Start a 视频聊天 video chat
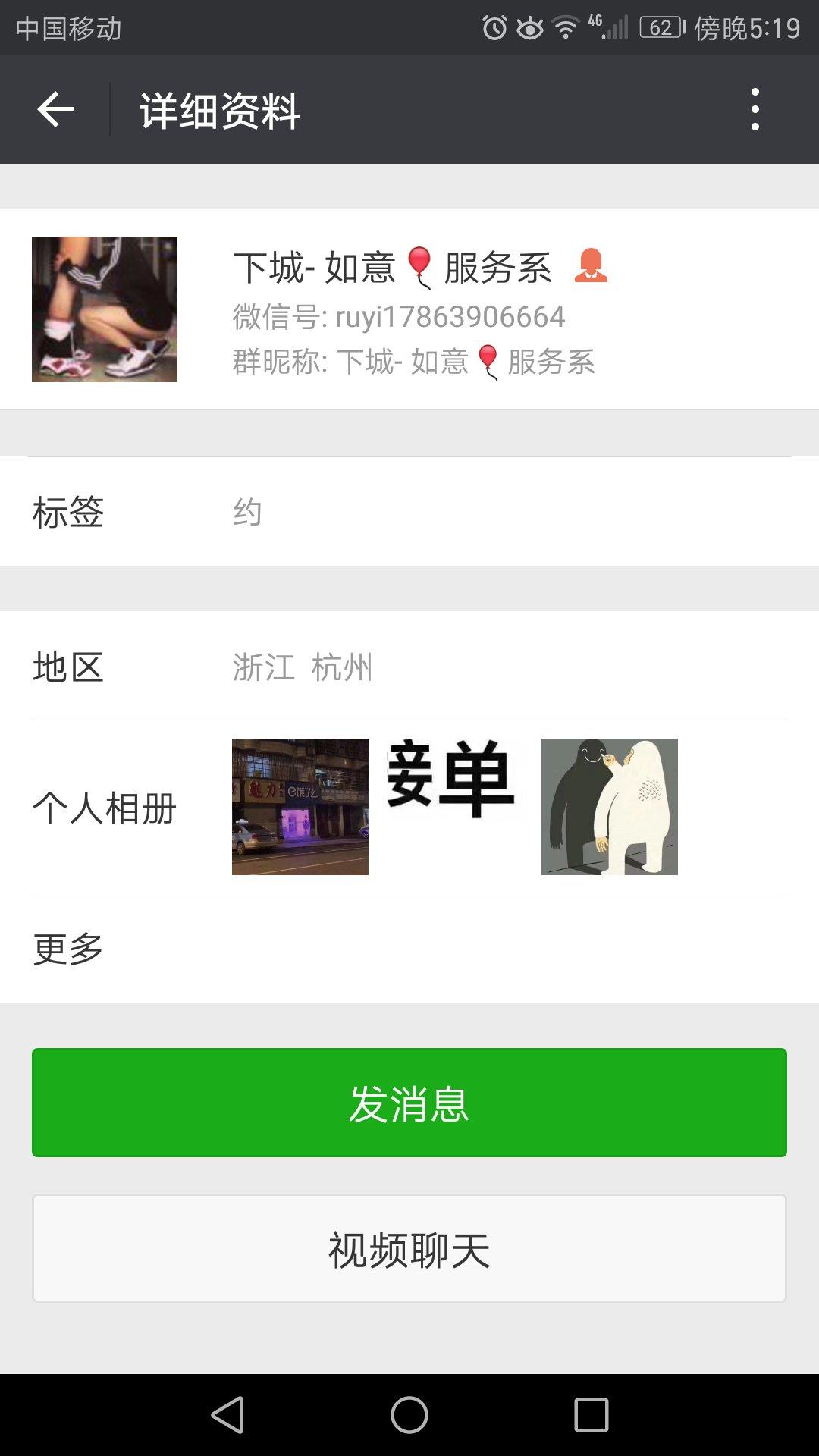819x1456 pixels. 409,1249
